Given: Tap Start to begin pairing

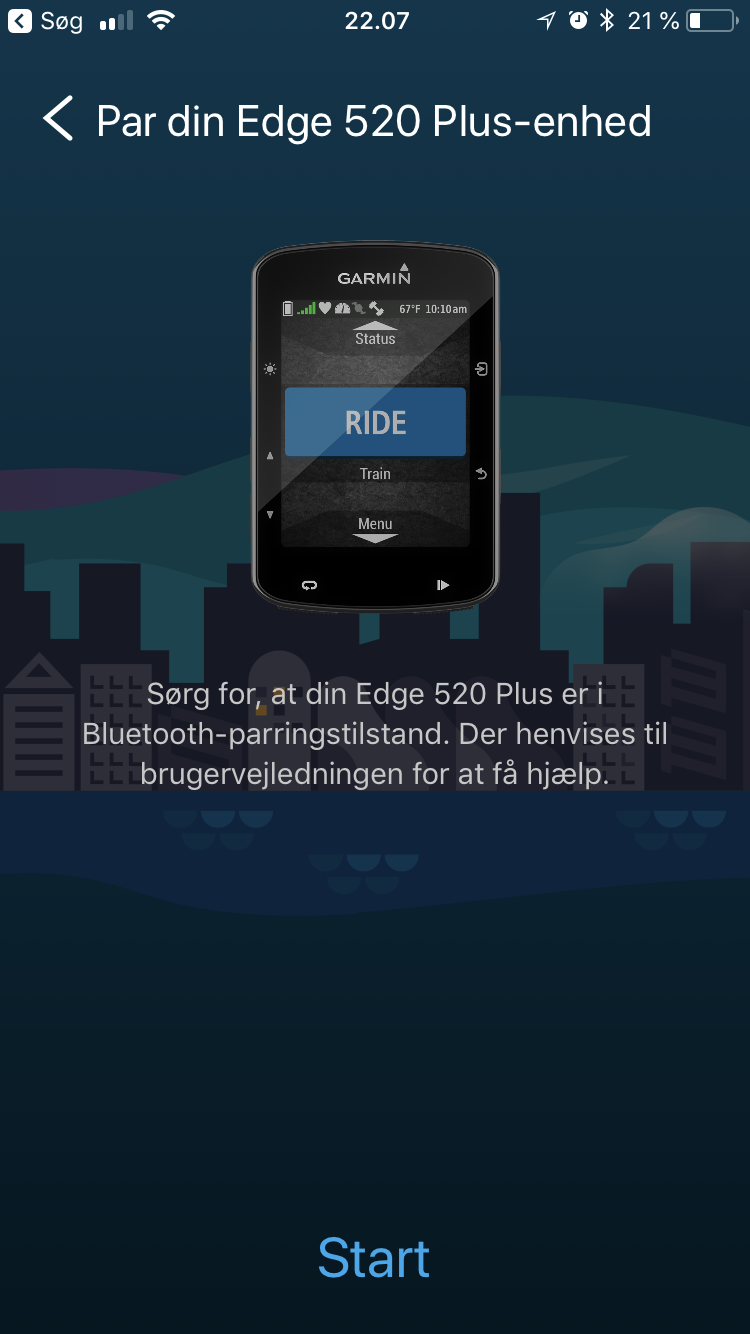Looking at the screenshot, I should coord(374,1258).
